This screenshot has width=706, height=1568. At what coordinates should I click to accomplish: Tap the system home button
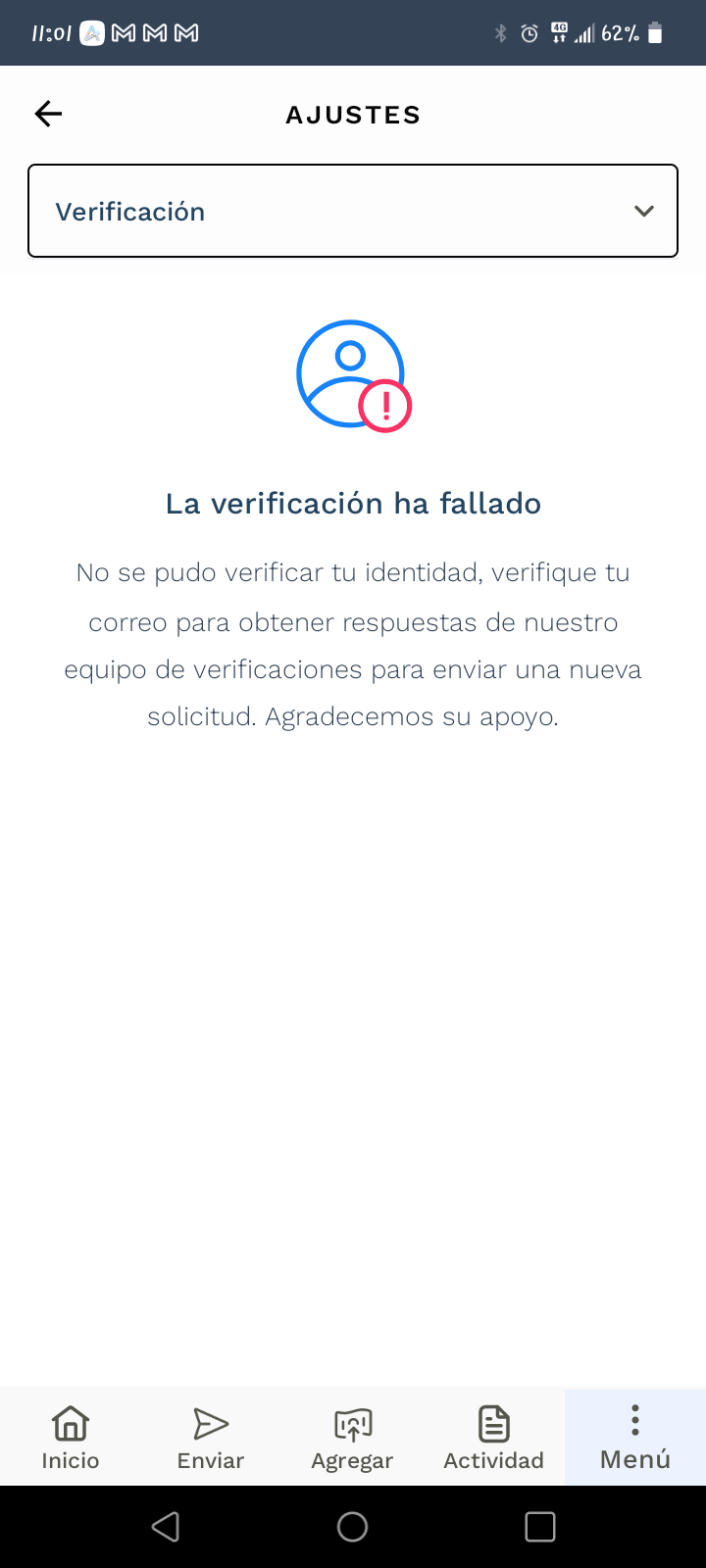coord(352,1527)
